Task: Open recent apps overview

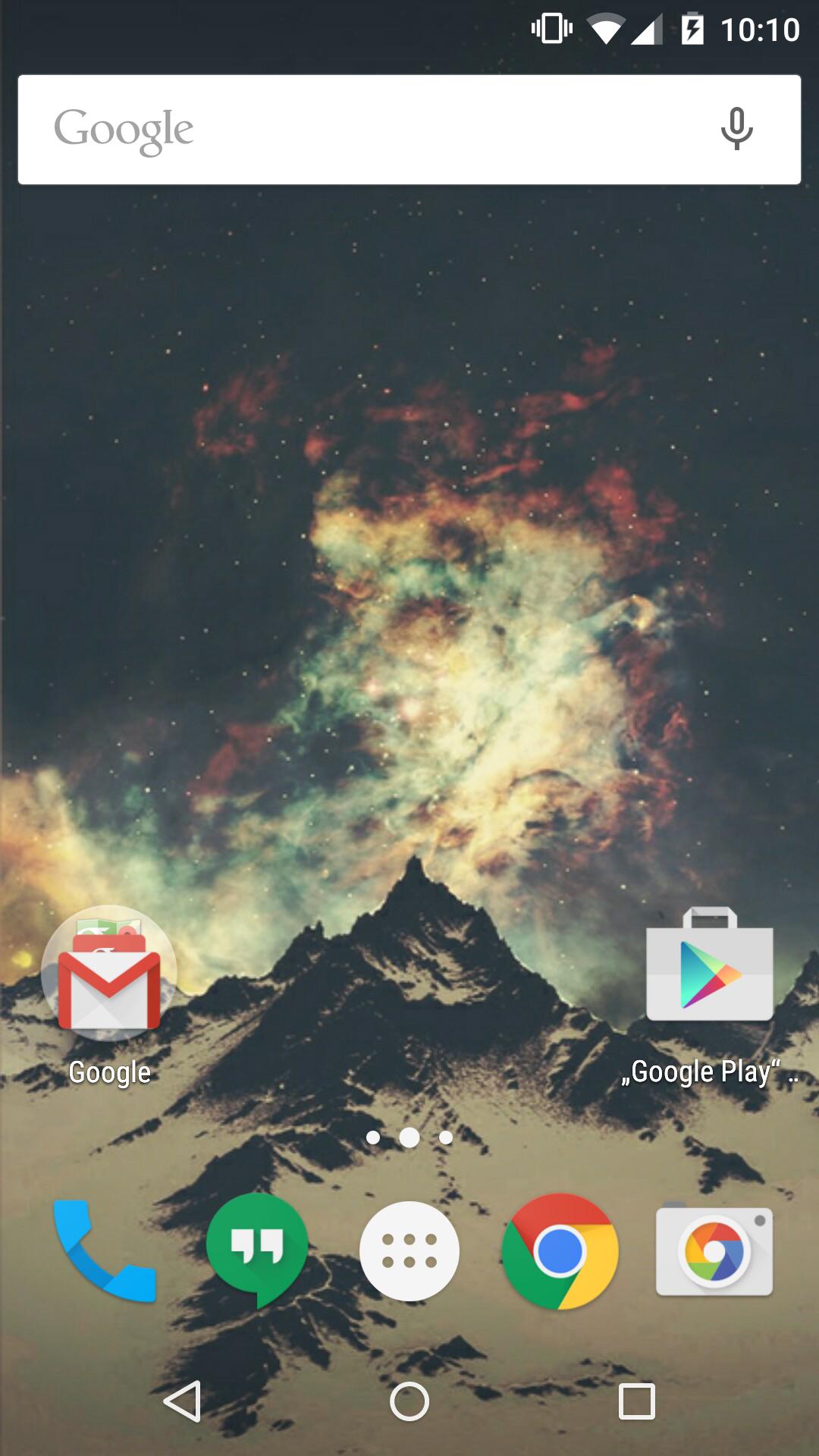Action: (637, 1401)
